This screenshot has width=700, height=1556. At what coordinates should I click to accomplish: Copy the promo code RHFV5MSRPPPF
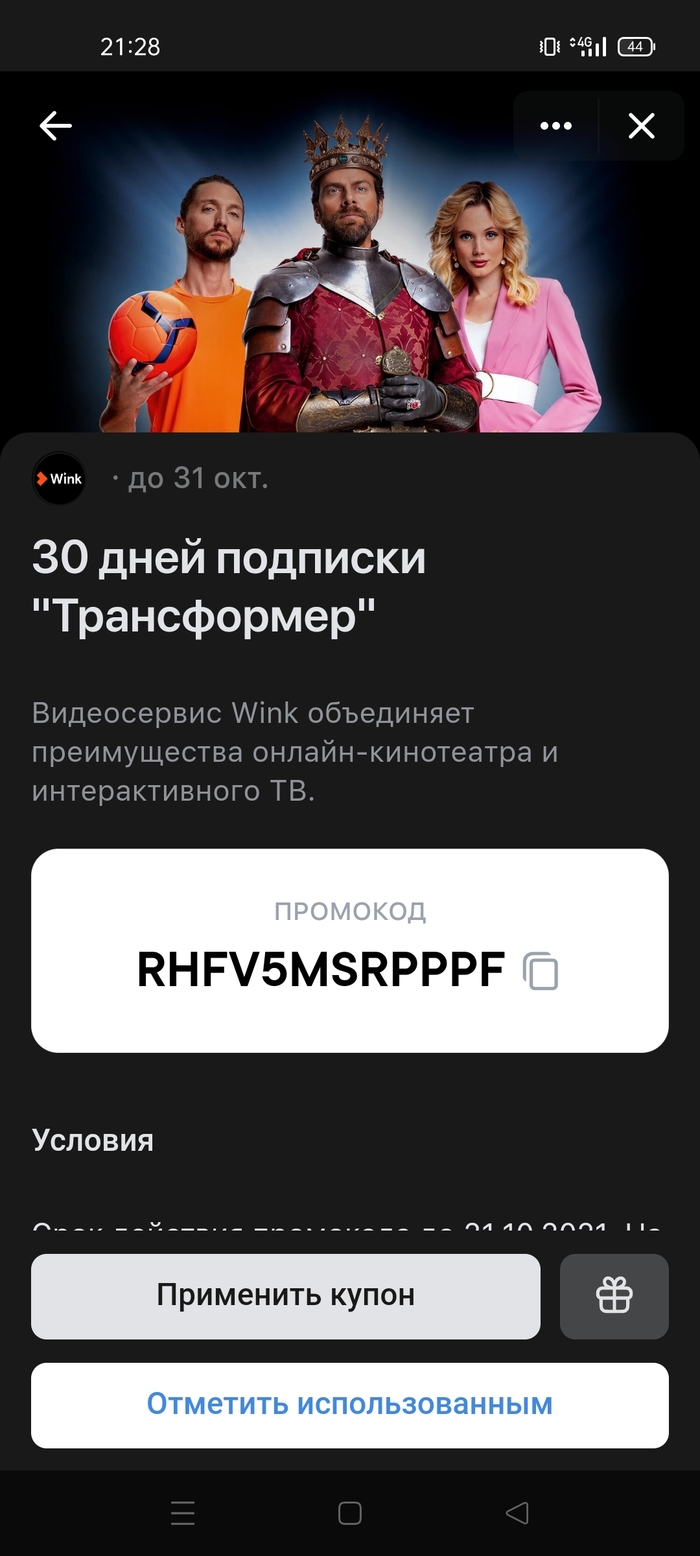[x=541, y=971]
